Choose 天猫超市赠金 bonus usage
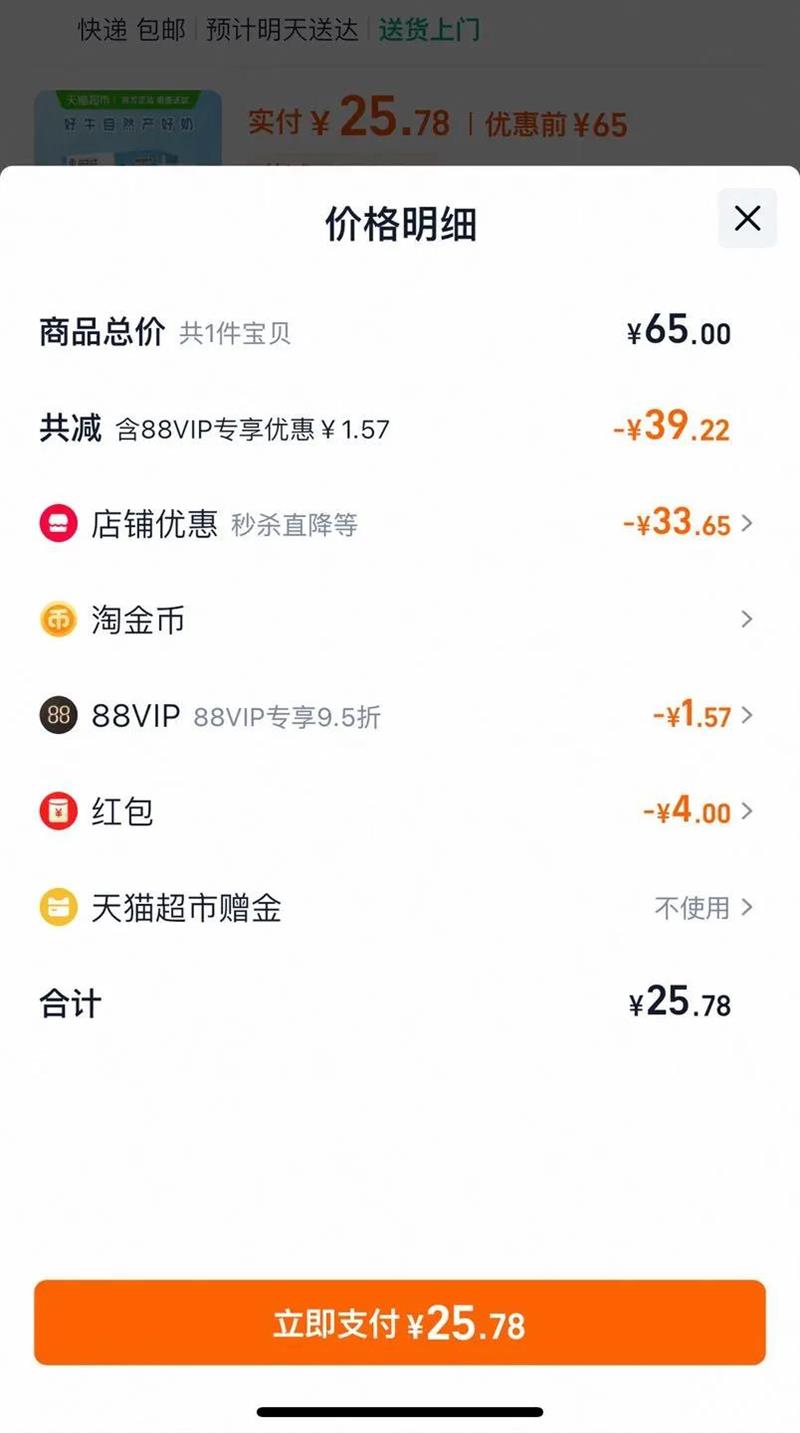 coord(400,908)
